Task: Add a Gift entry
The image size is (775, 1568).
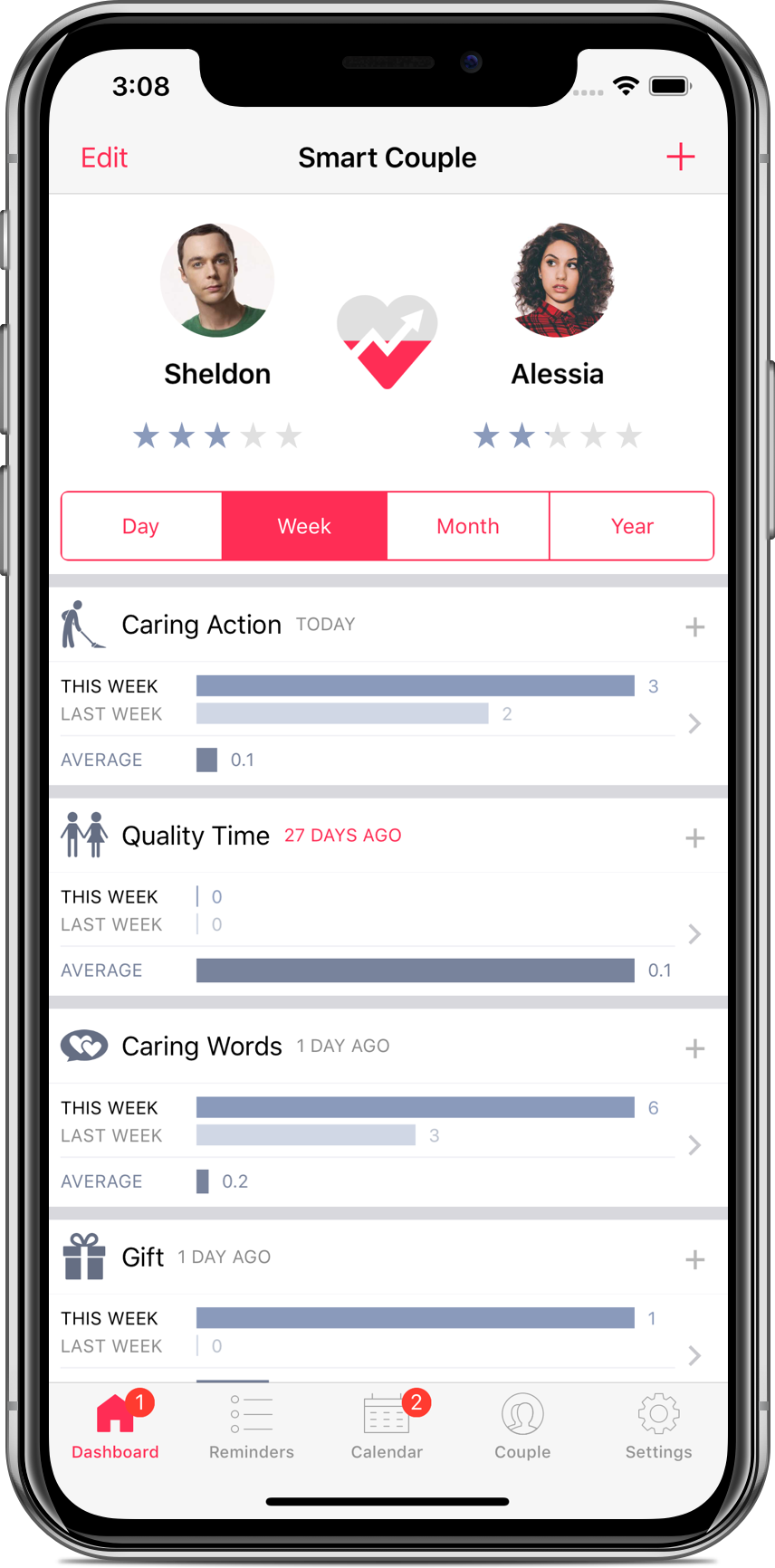Action: click(694, 1259)
